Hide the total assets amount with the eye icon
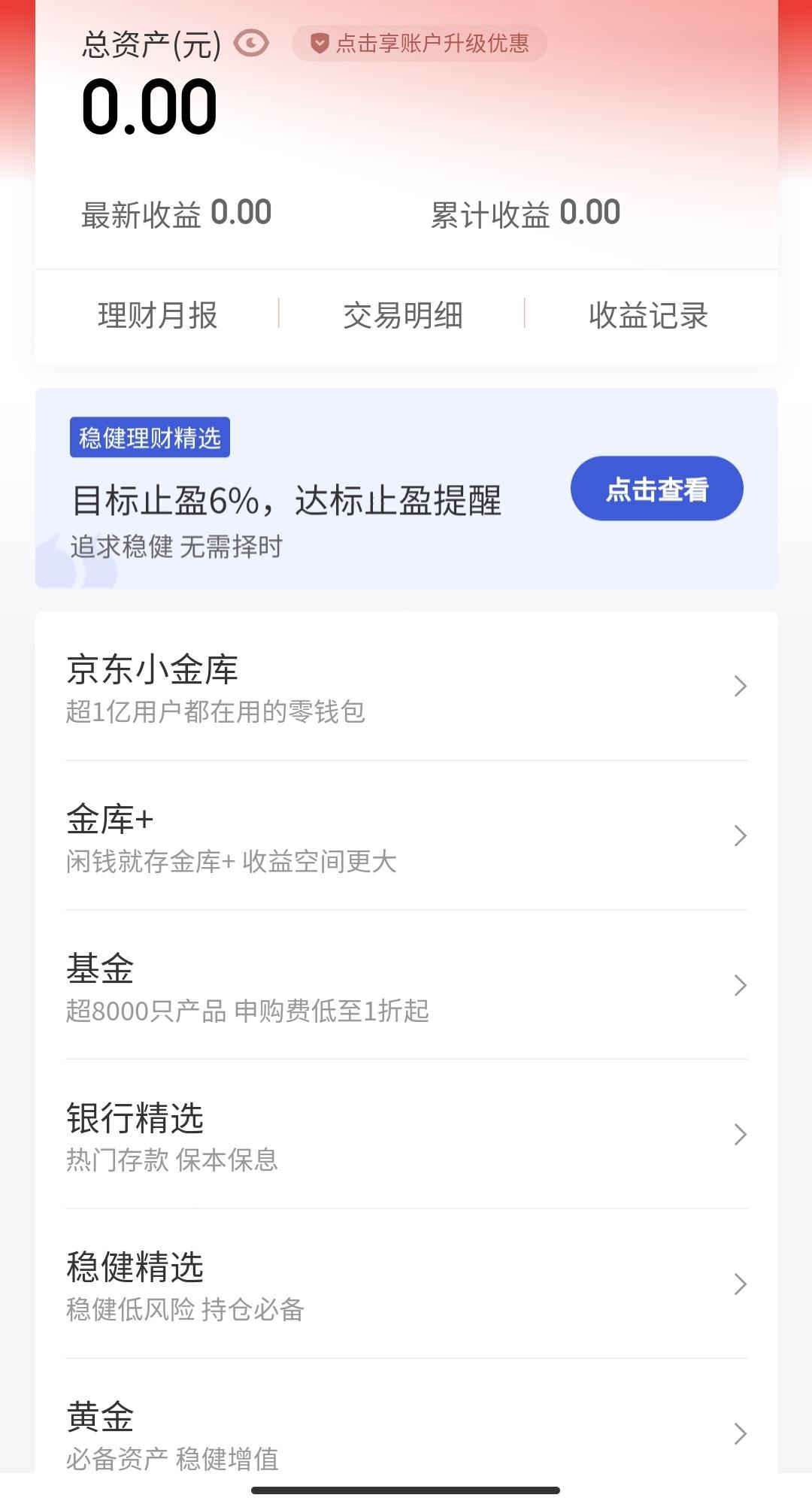 point(251,44)
